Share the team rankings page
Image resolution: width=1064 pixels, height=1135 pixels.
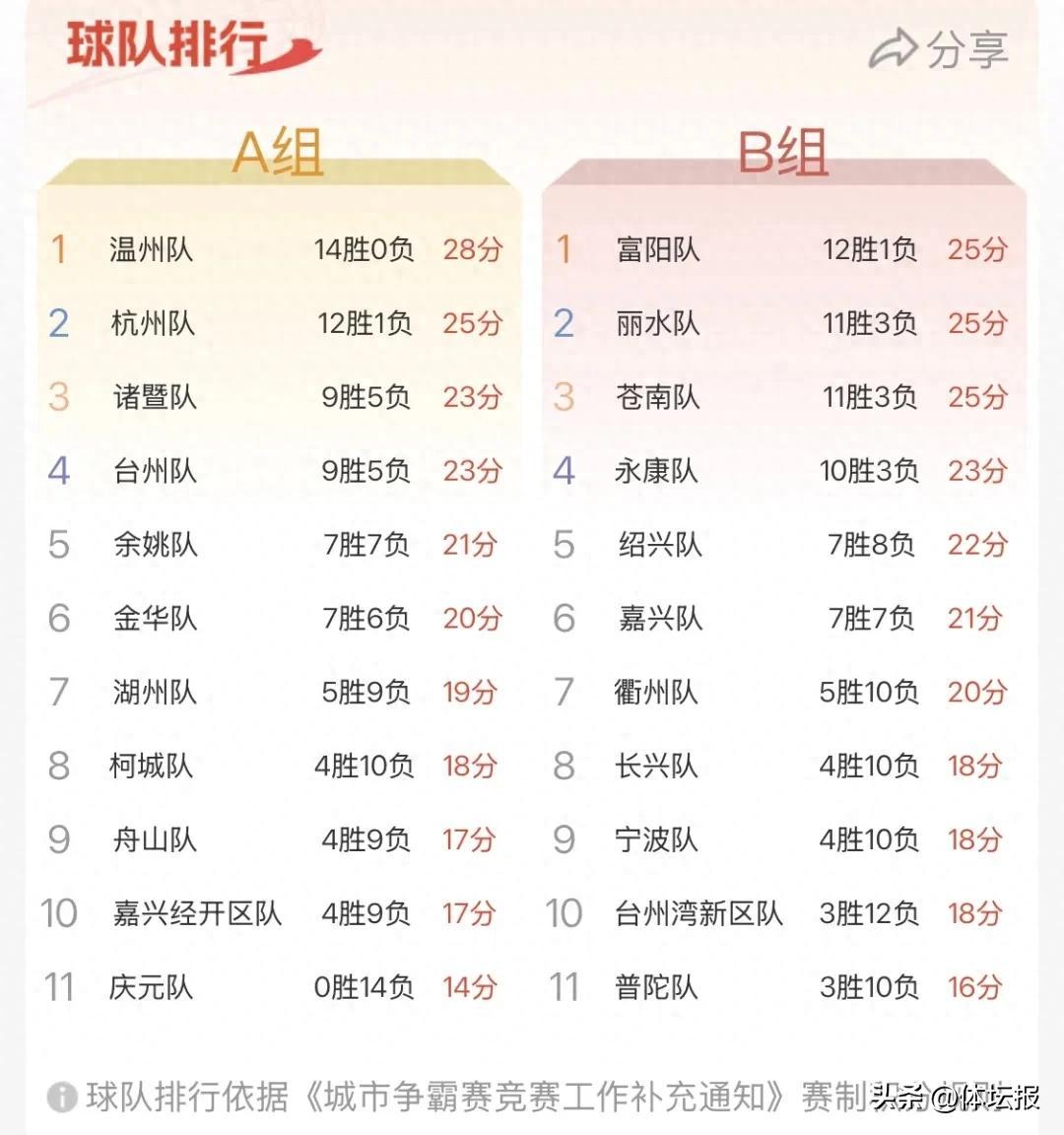938,49
